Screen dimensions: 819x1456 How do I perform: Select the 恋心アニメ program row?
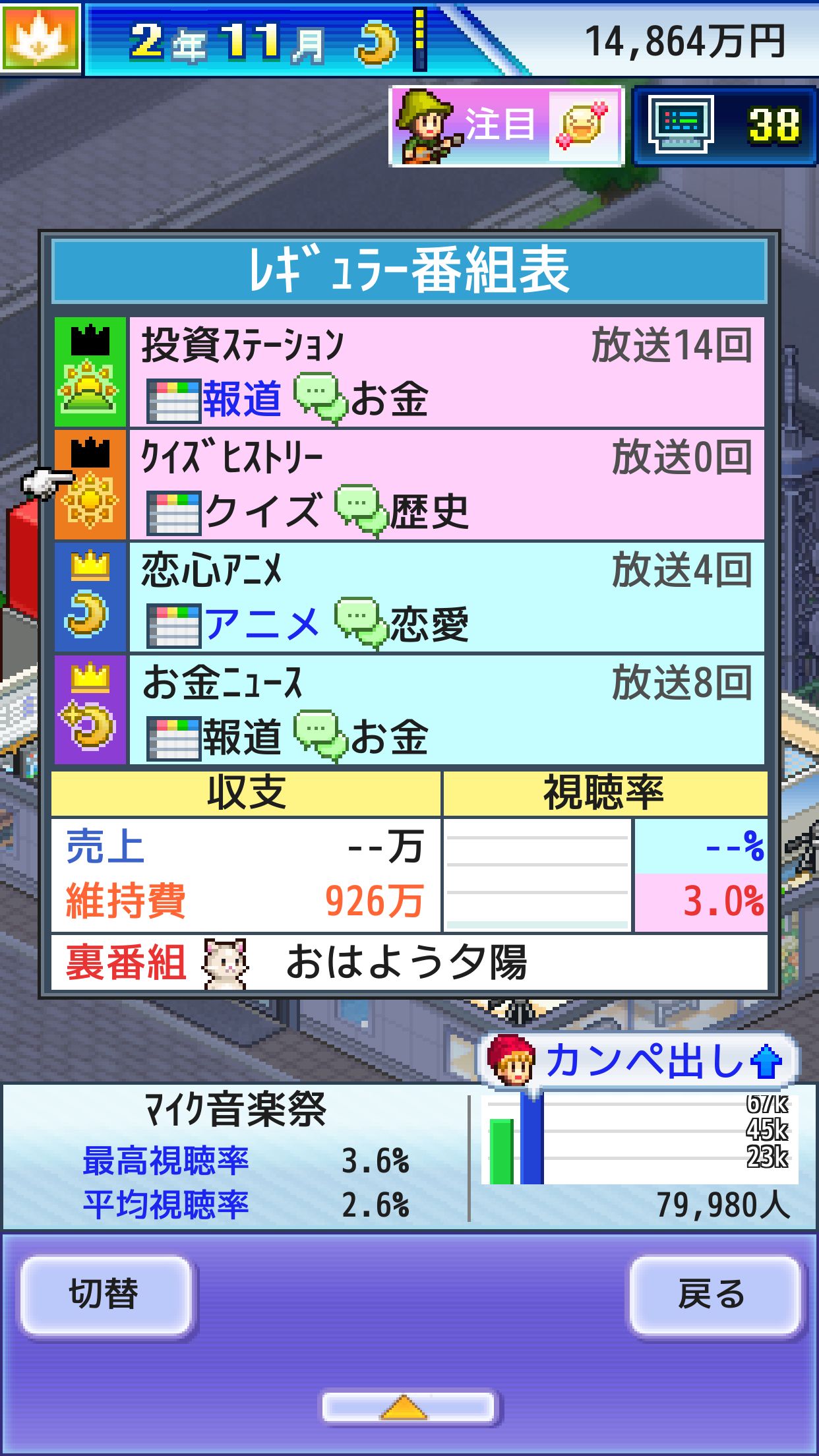[x=446, y=597]
